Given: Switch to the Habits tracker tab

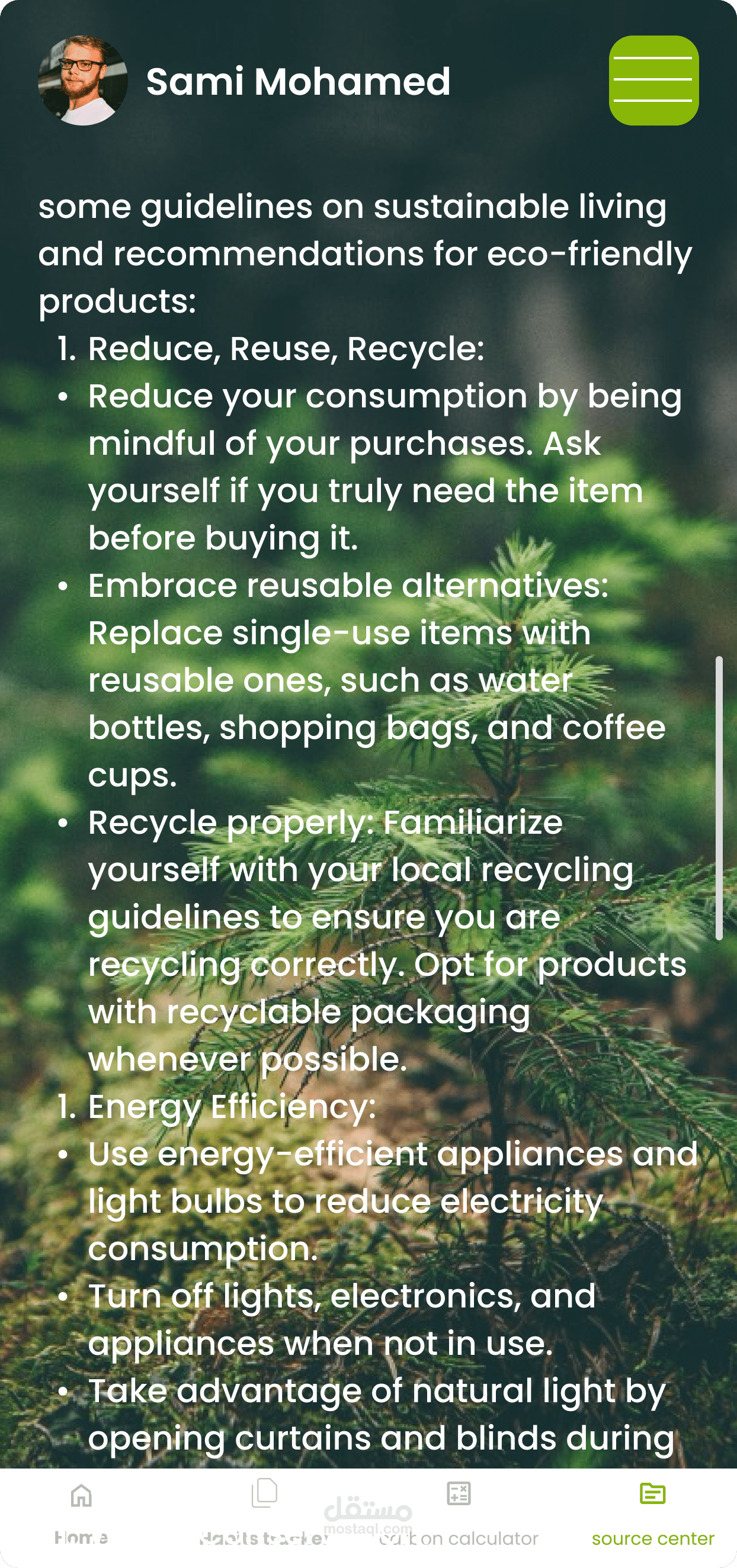Looking at the screenshot, I should [264, 1511].
